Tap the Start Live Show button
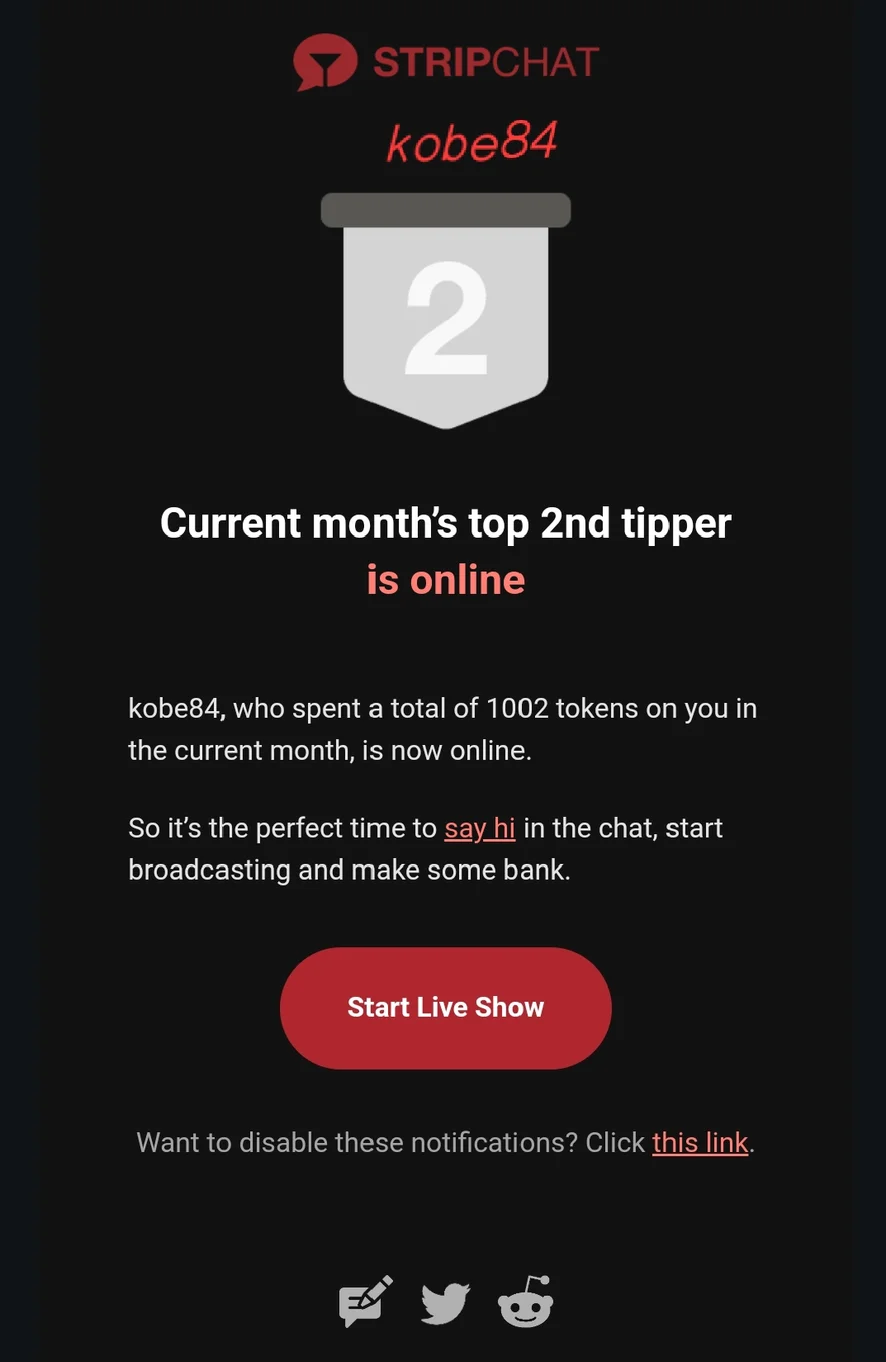The height and width of the screenshot is (1362, 886). click(x=445, y=1007)
